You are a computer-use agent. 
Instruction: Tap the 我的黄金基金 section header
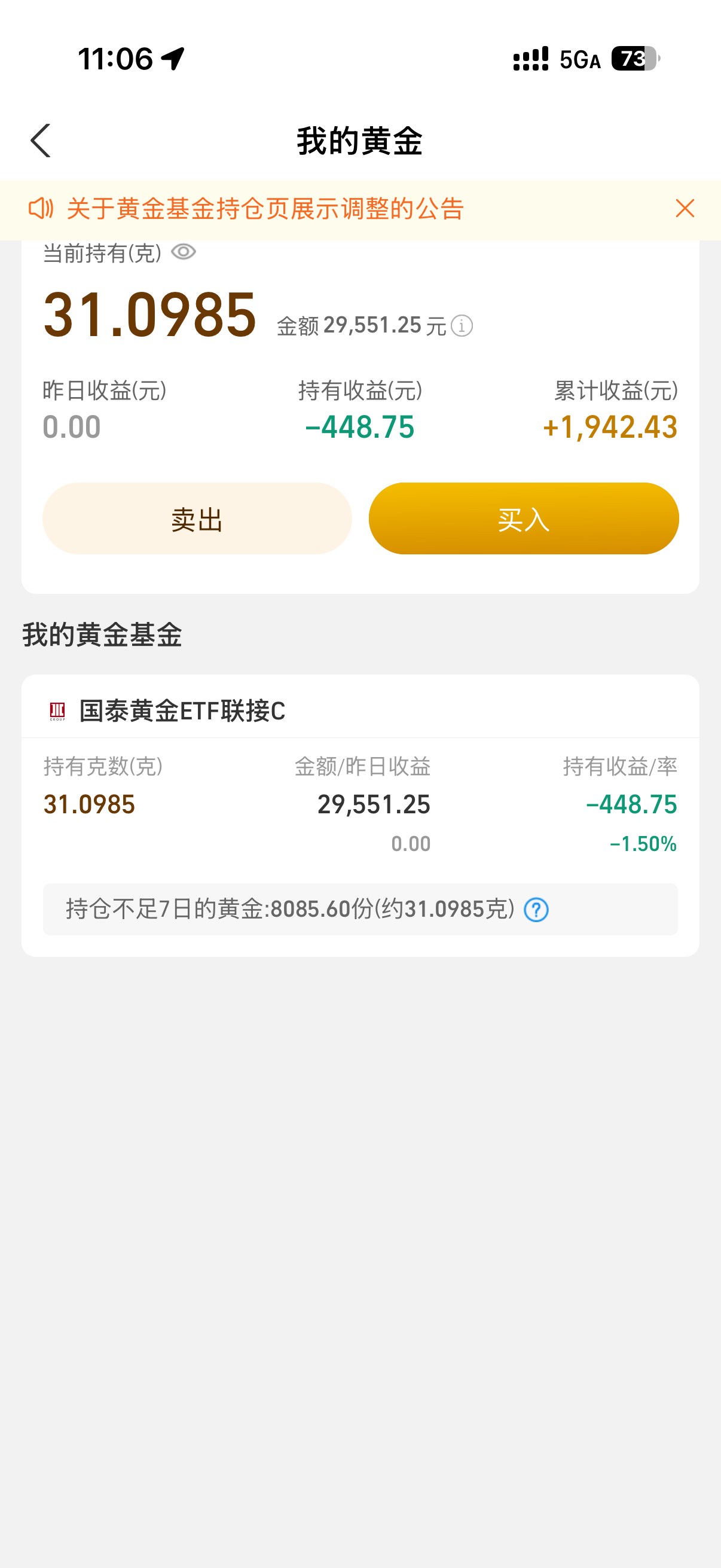point(101,635)
